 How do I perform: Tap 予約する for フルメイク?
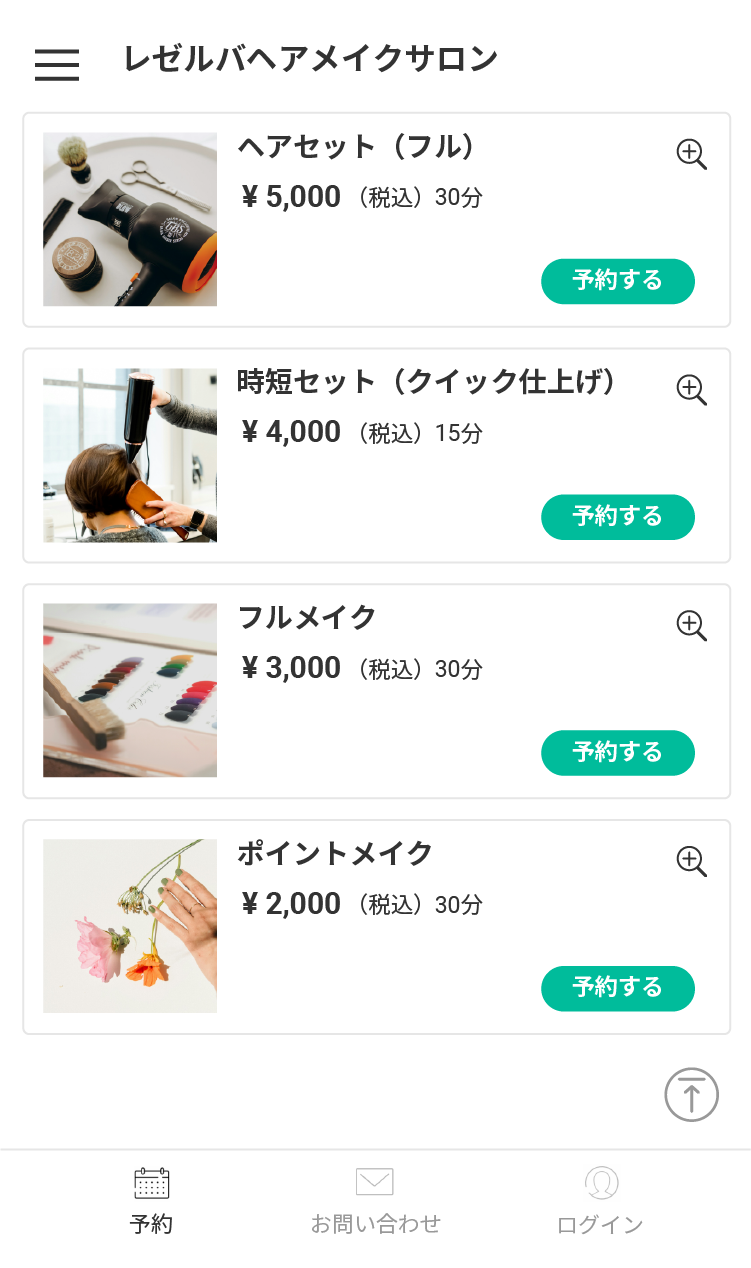(618, 753)
